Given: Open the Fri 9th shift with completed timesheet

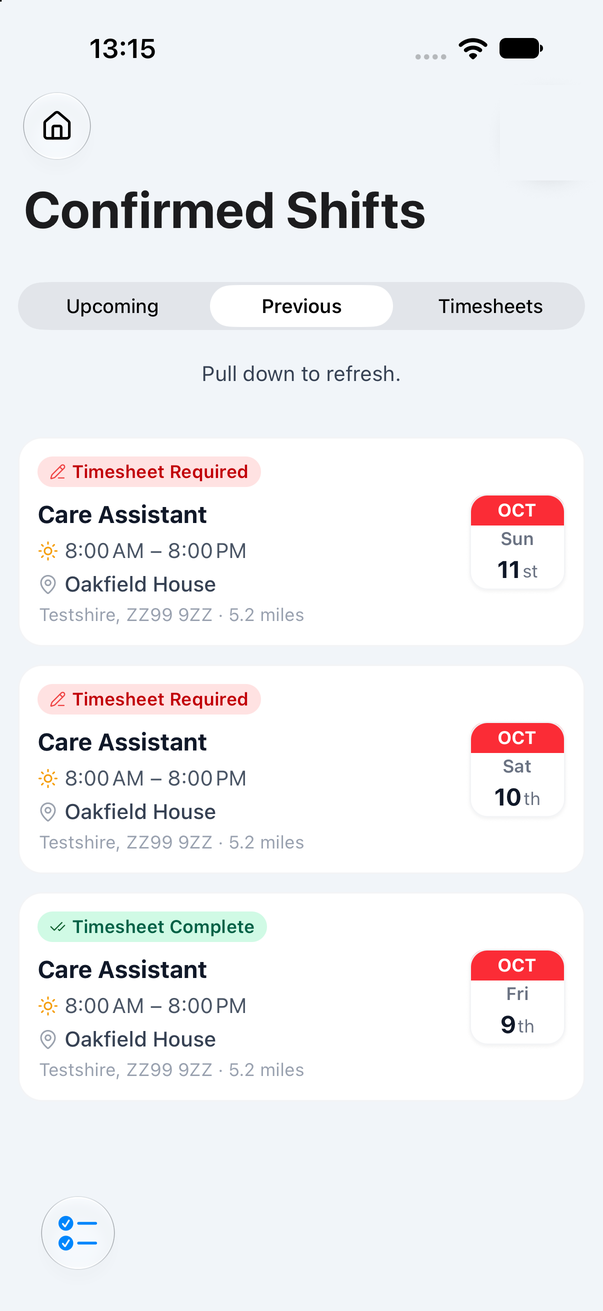Looking at the screenshot, I should 301,997.
